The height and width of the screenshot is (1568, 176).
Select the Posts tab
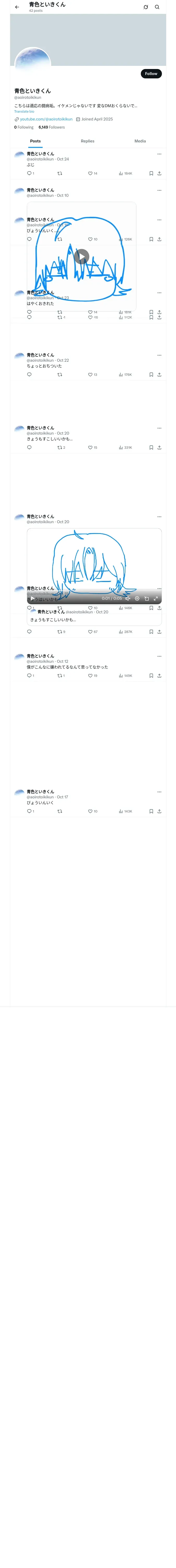coord(35,141)
